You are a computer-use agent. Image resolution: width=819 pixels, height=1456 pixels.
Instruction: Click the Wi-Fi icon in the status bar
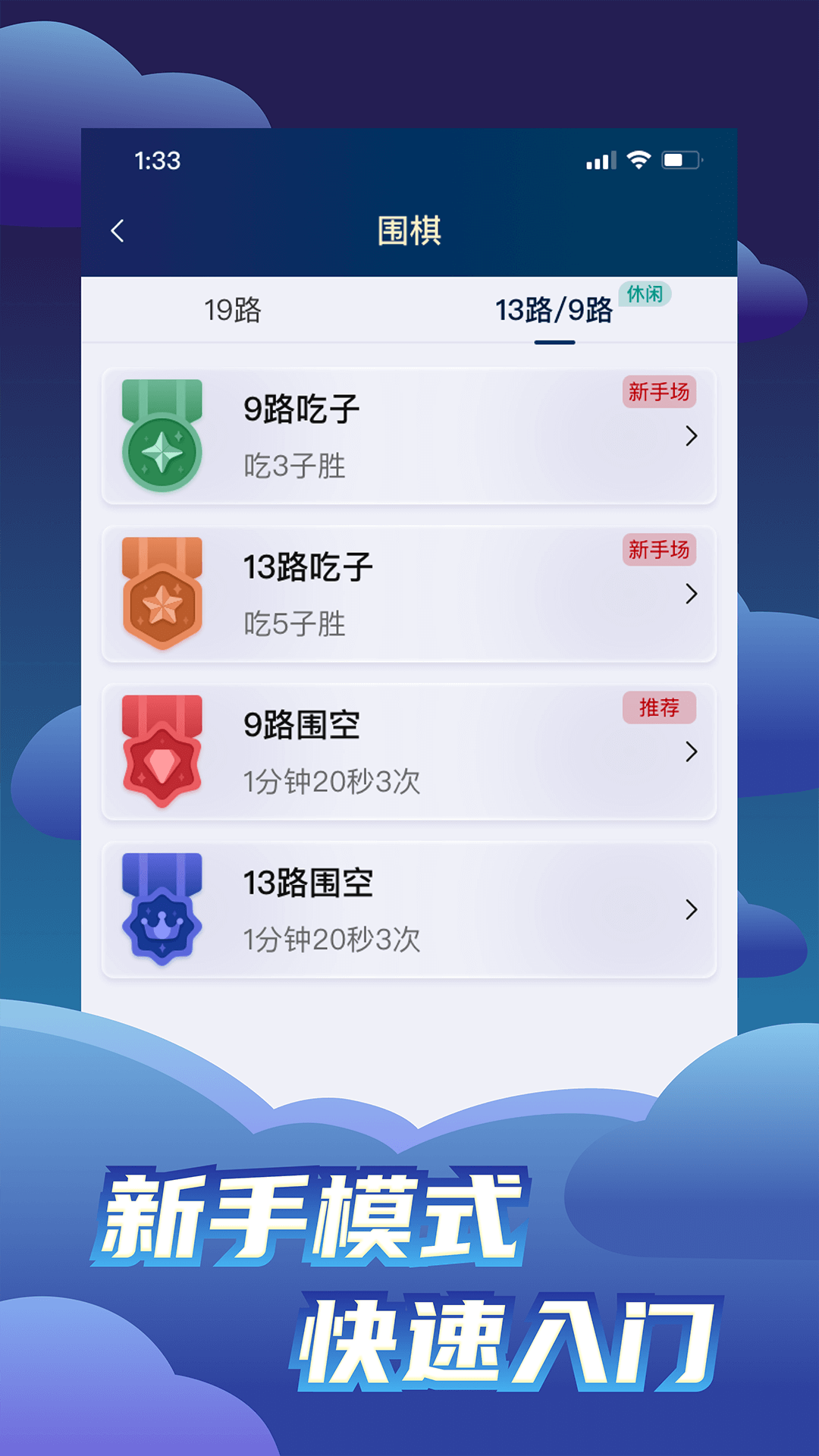point(639,160)
